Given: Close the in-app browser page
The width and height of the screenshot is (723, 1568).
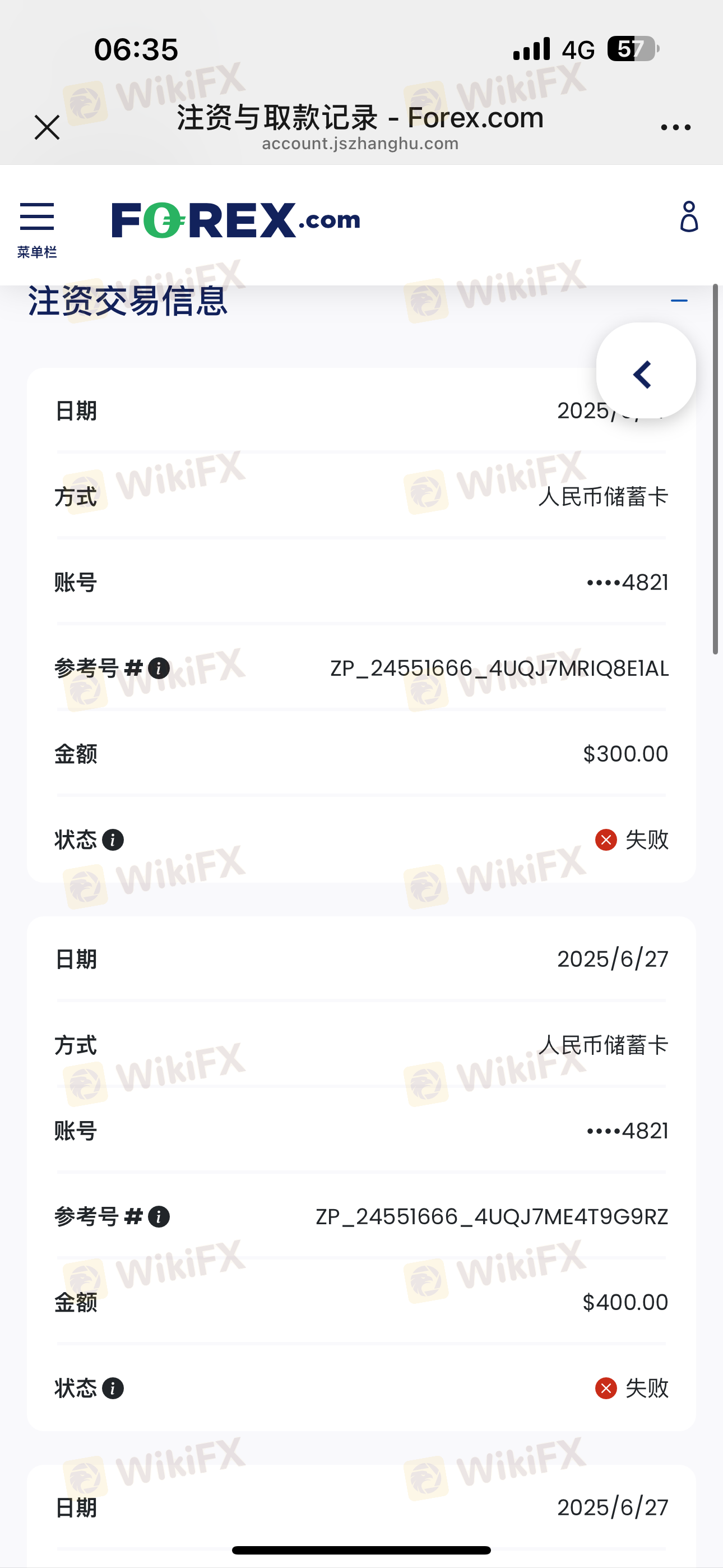Looking at the screenshot, I should point(47,127).
